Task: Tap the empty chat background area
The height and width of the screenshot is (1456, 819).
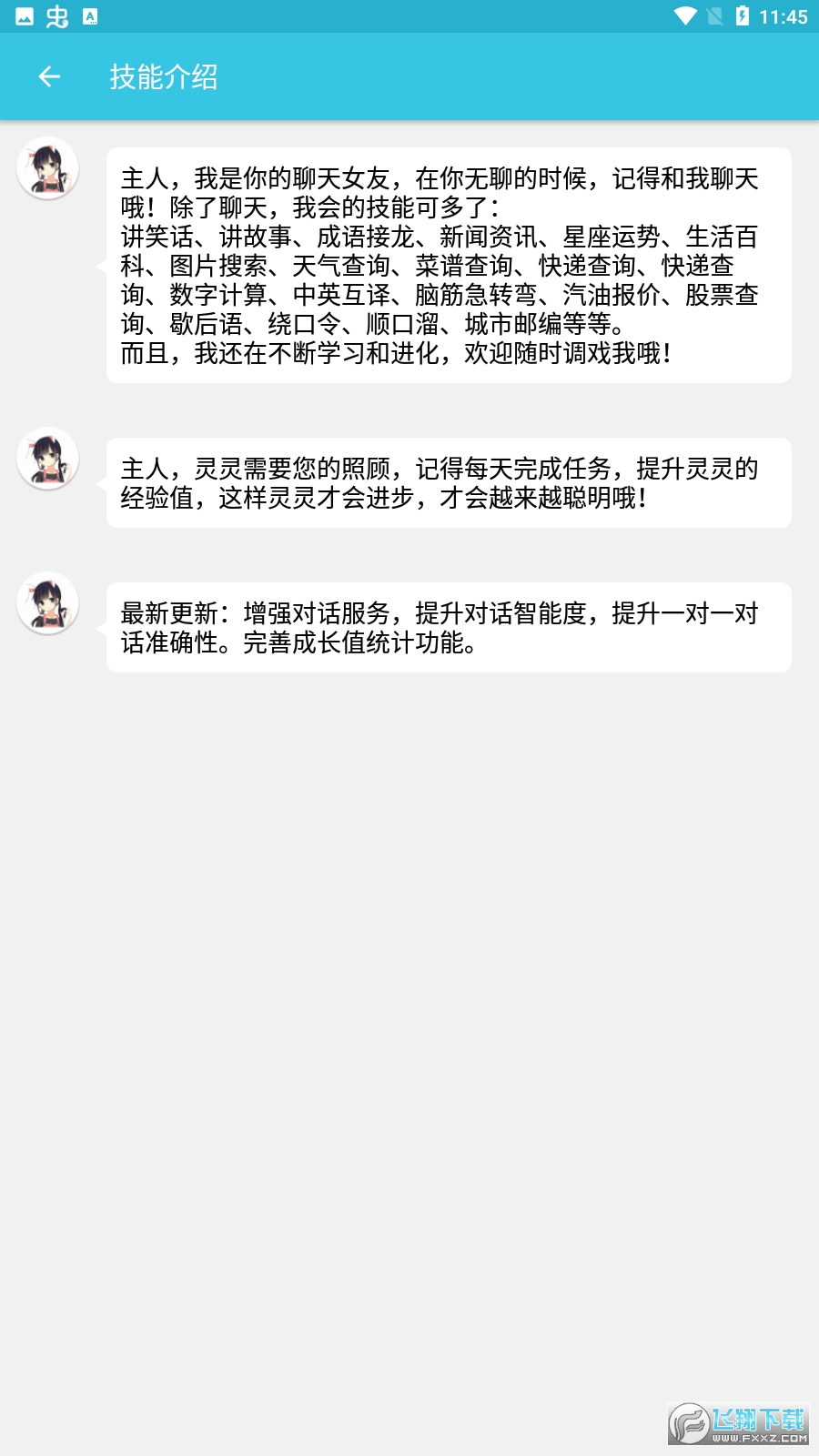Action: [x=409, y=1001]
